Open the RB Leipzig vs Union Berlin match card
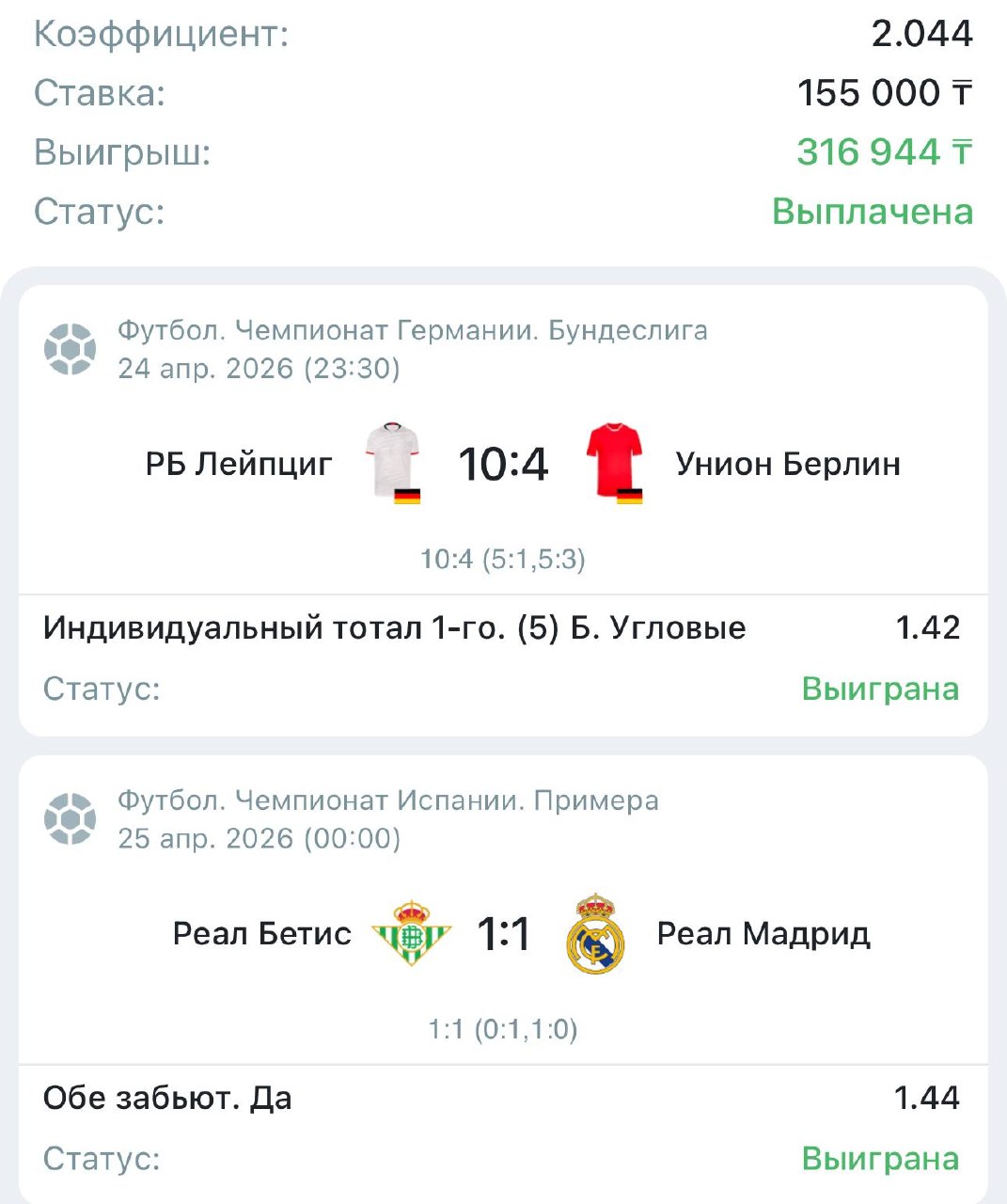Viewport: 1007px width, 1204px height. 503,465
